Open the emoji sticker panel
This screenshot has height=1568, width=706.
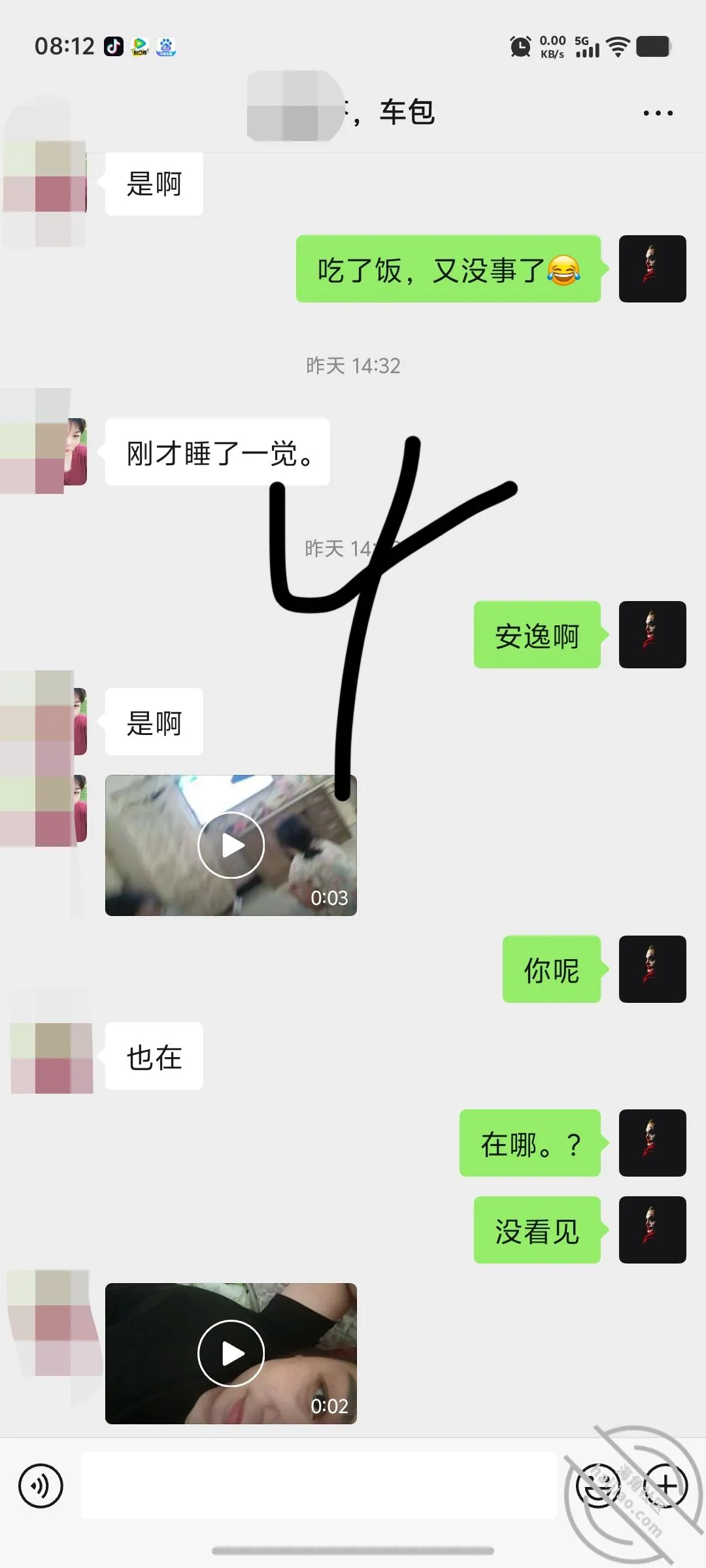coord(598,1486)
